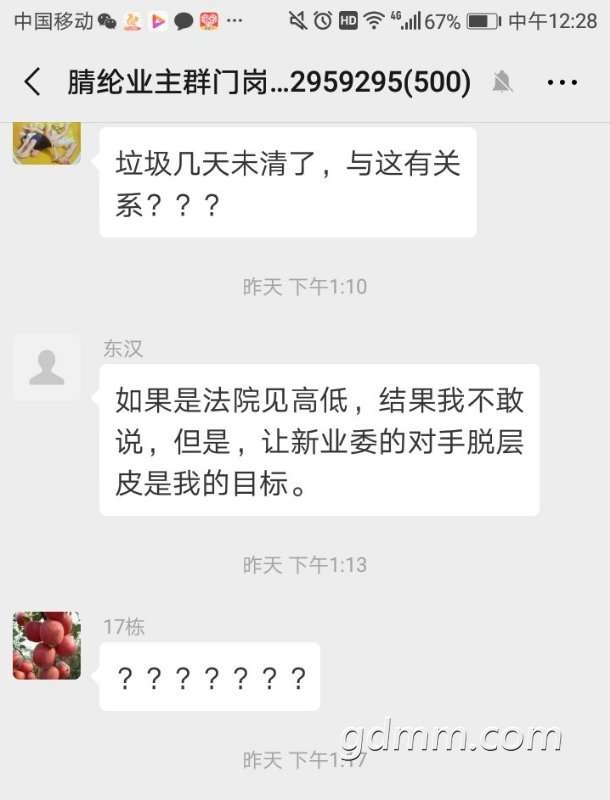Viewport: 610px width, 800px height.
Task: Open 17栋's apple avatar profile
Action: (47, 646)
